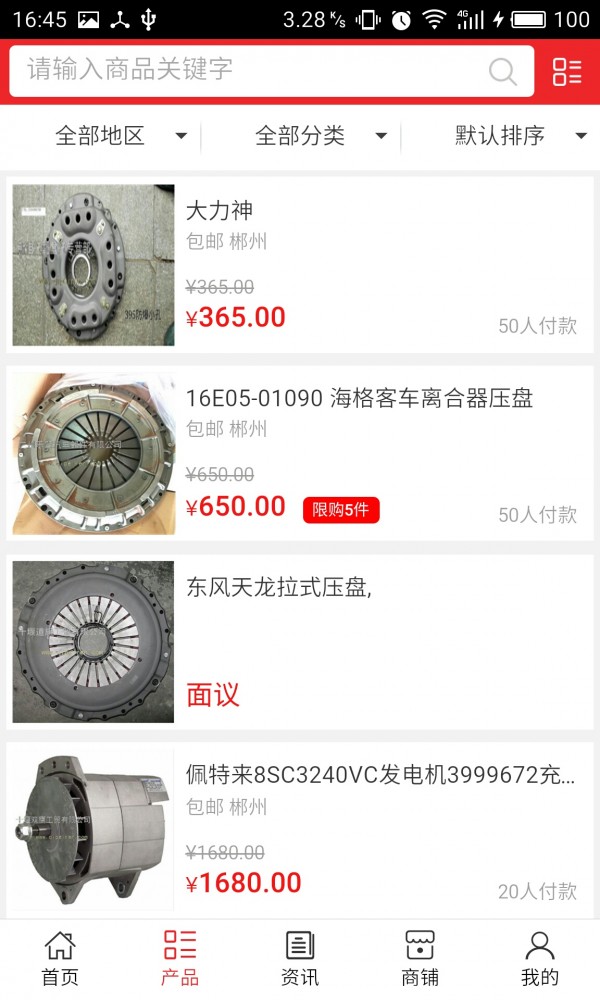The width and height of the screenshot is (600, 1000).
Task: Expand the 全部分类 category filter
Action: (x=320, y=136)
